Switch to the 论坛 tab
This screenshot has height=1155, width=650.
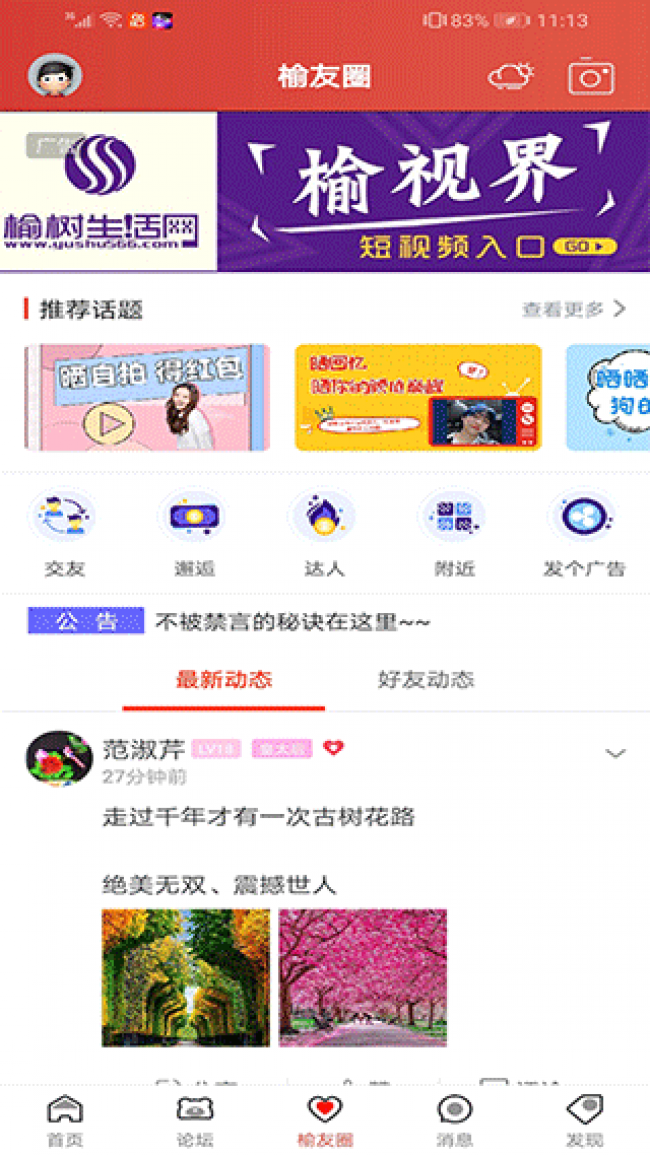coord(195,1120)
